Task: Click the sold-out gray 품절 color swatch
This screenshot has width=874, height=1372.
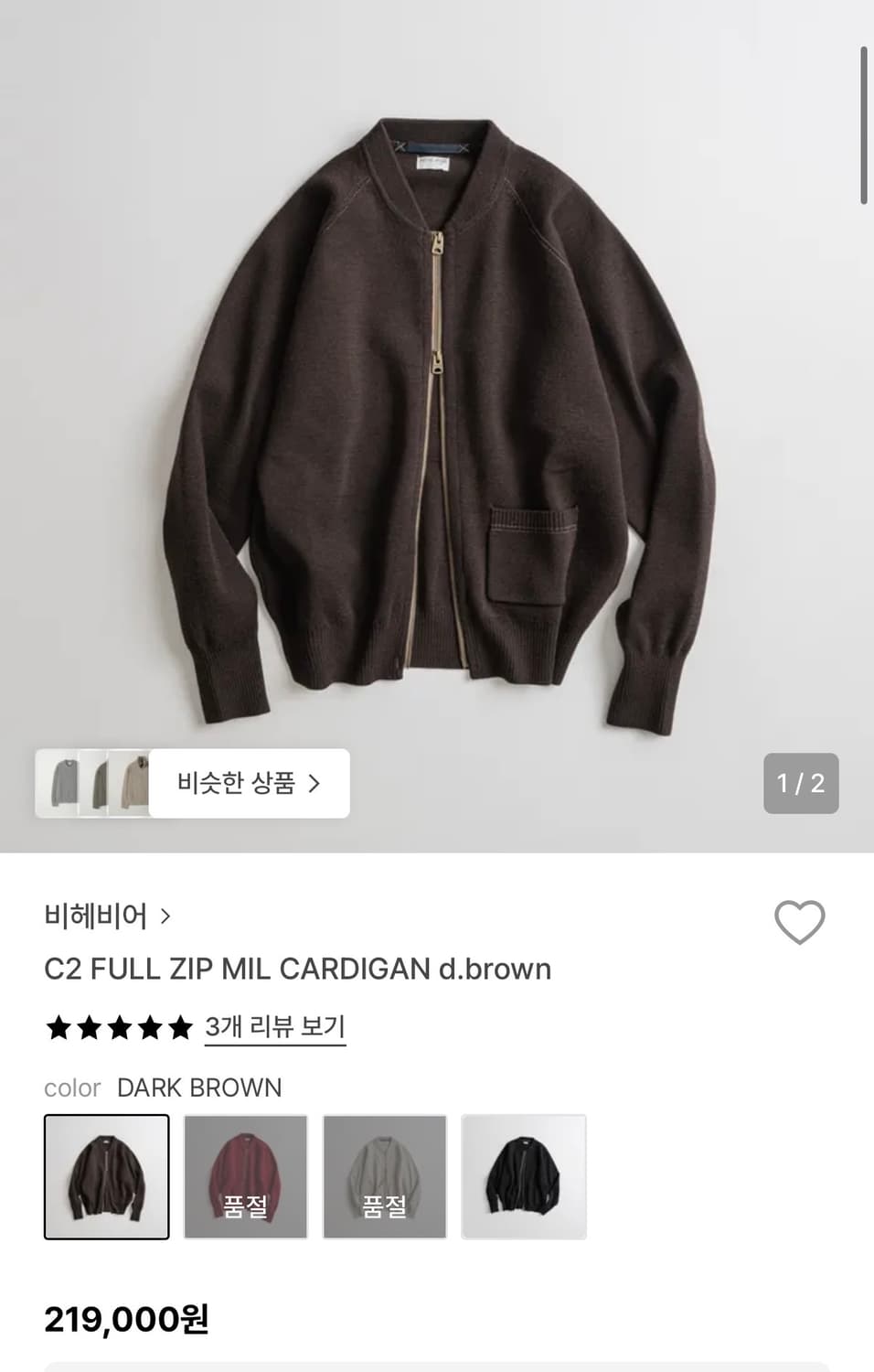Action: pyautogui.click(x=385, y=1176)
